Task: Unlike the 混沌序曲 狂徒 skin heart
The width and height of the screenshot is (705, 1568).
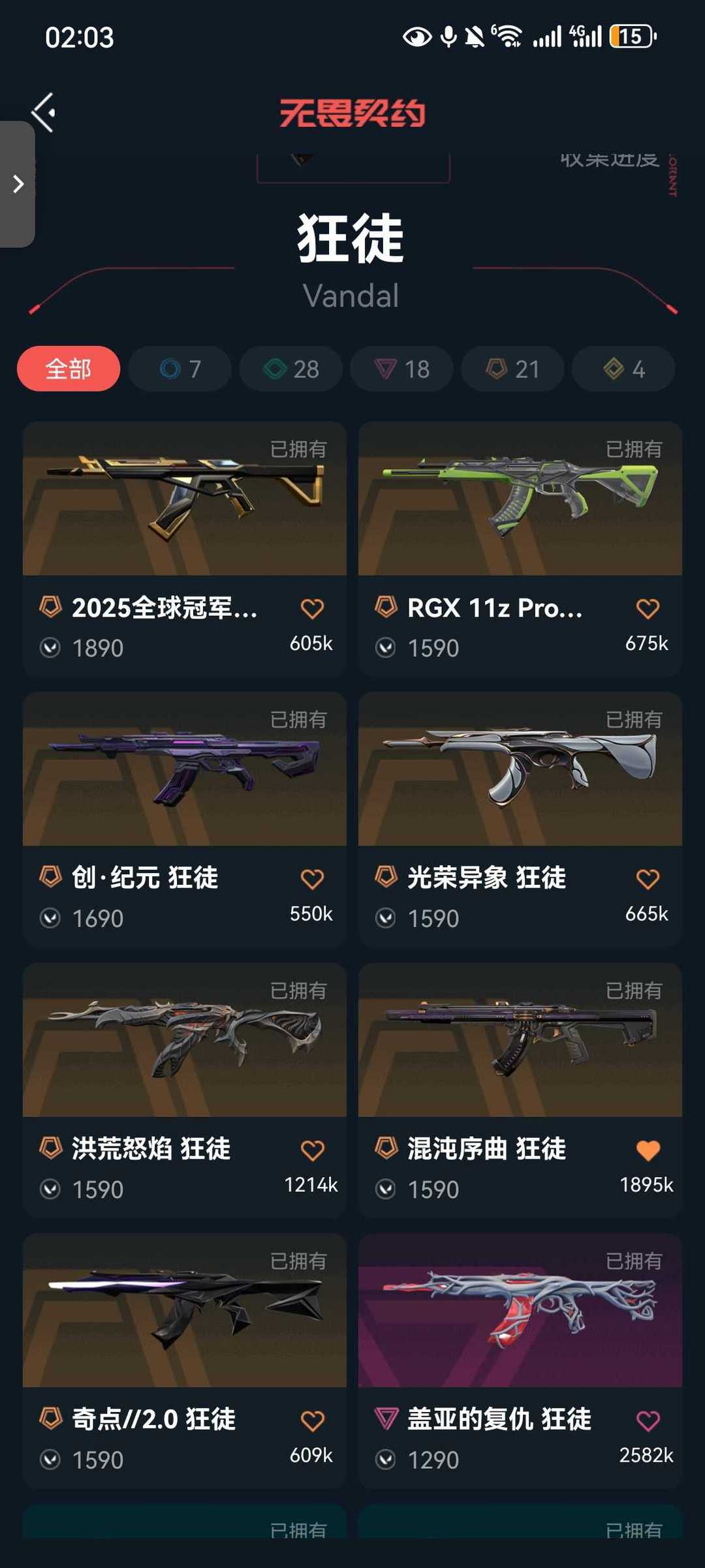Action: [648, 1150]
